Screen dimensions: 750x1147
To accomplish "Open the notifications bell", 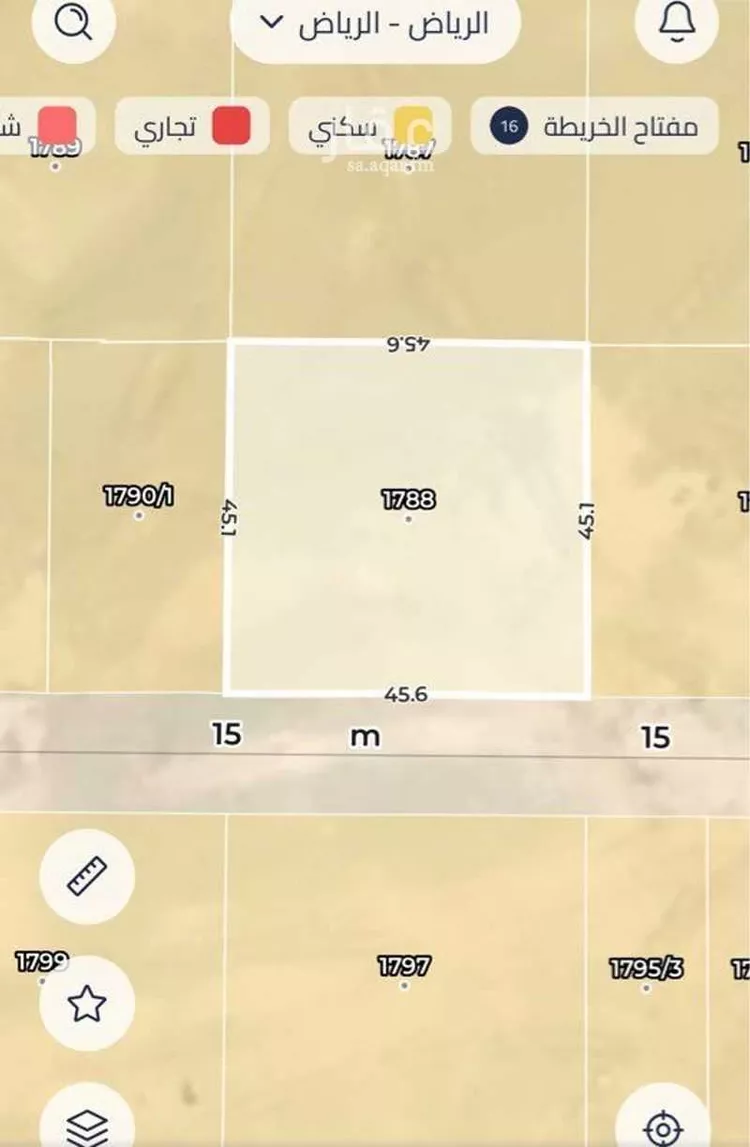I will [677, 24].
